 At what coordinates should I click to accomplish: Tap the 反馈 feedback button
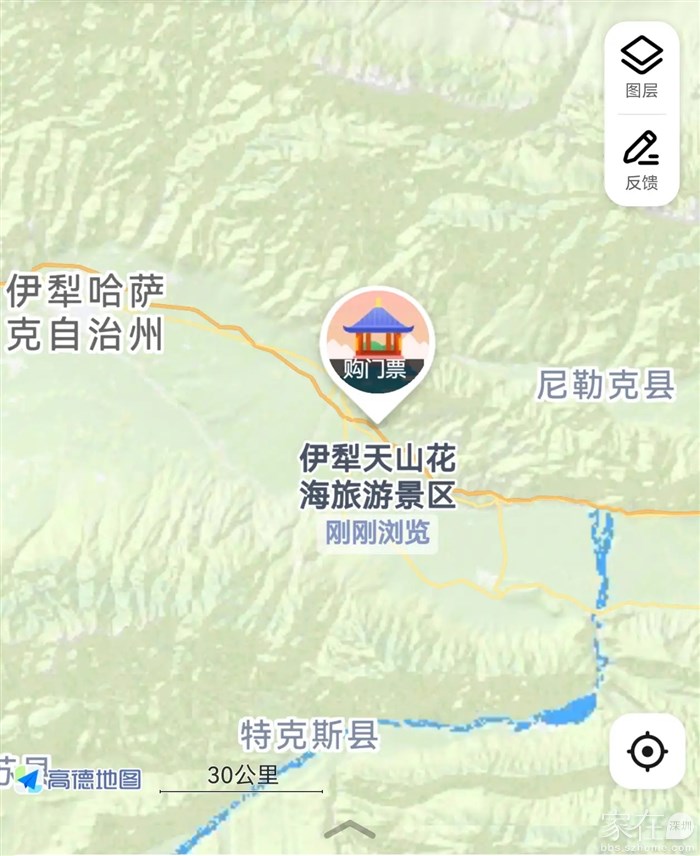coord(641,160)
